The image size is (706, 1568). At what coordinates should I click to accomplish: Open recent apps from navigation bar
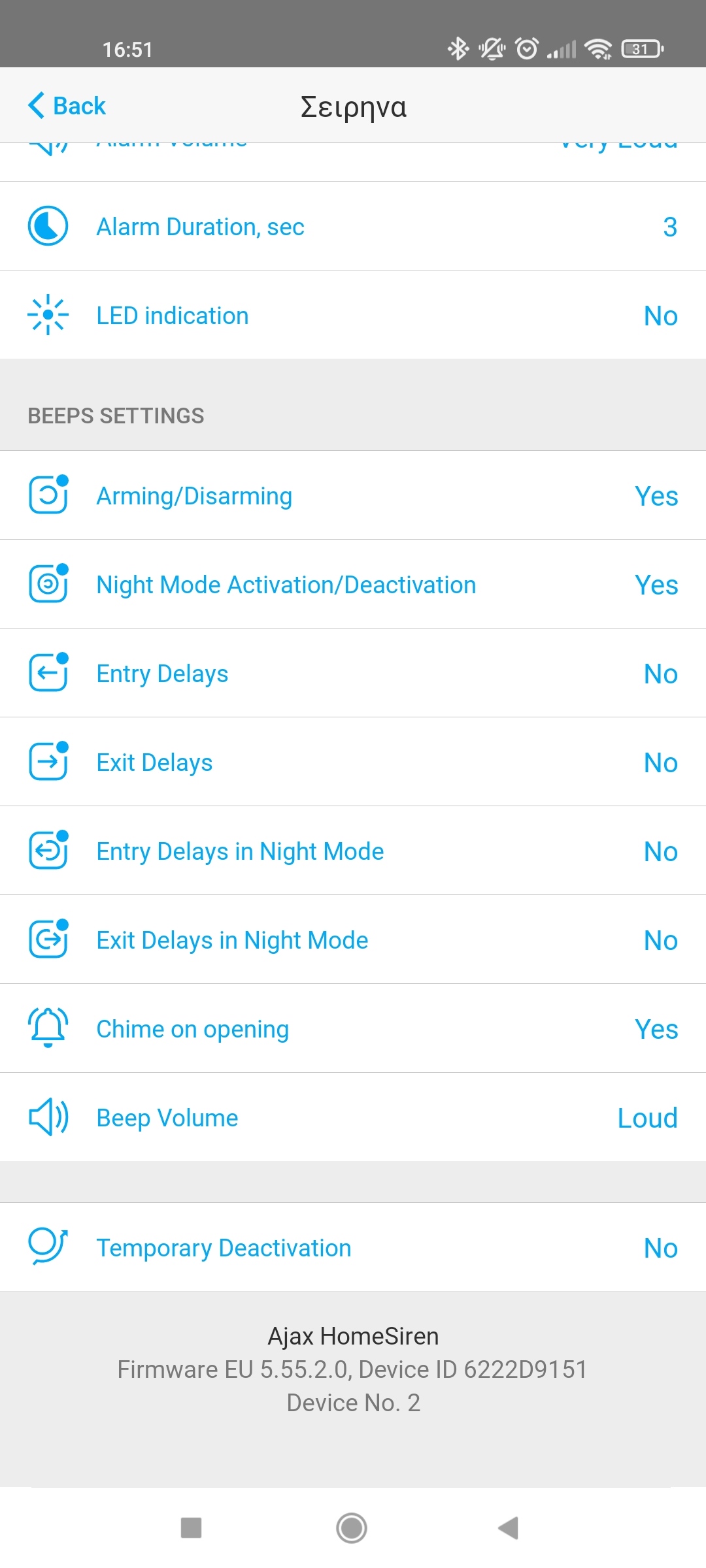coord(191,1527)
